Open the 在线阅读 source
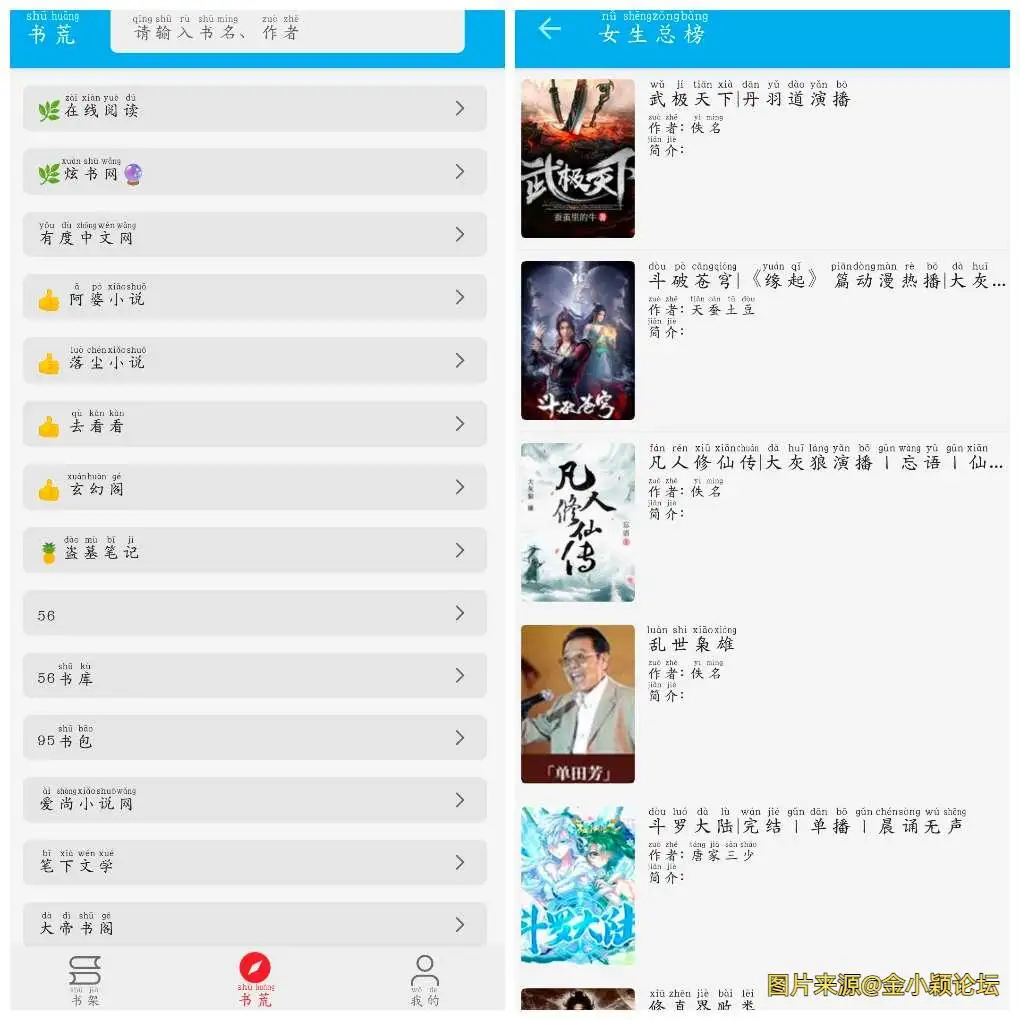Screen dimensions: 1020x1020 [x=254, y=109]
